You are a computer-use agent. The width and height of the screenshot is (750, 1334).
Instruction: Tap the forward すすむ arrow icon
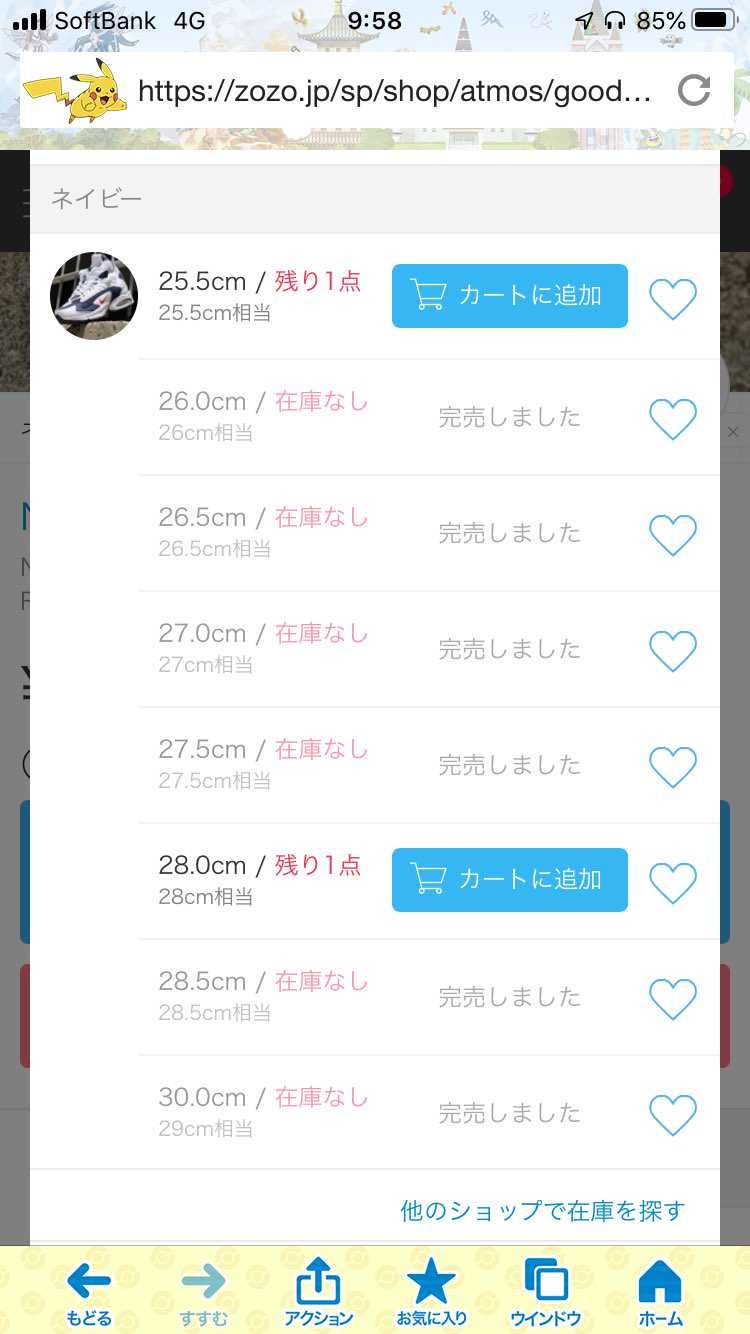(x=203, y=1281)
